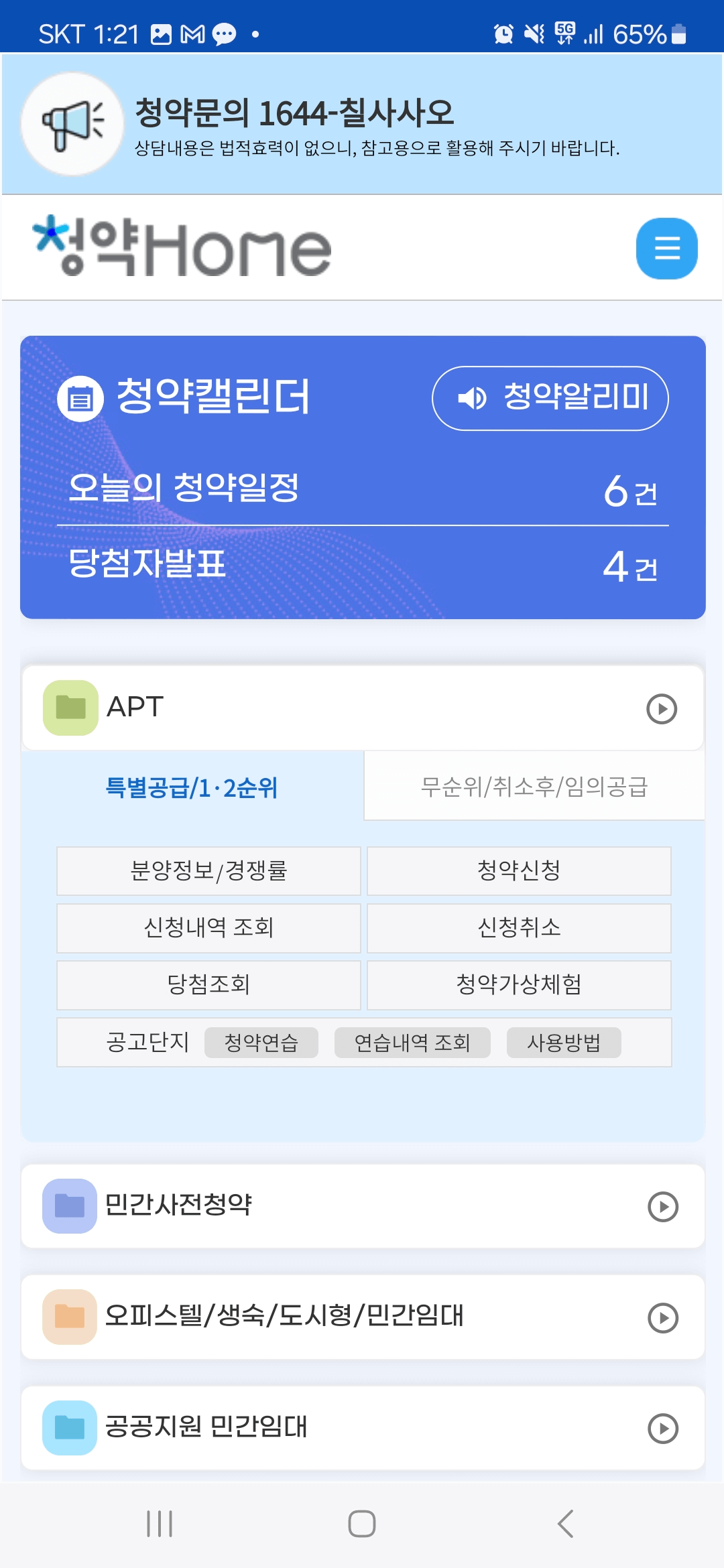Click 당첨조회 to check winning results

[208, 985]
